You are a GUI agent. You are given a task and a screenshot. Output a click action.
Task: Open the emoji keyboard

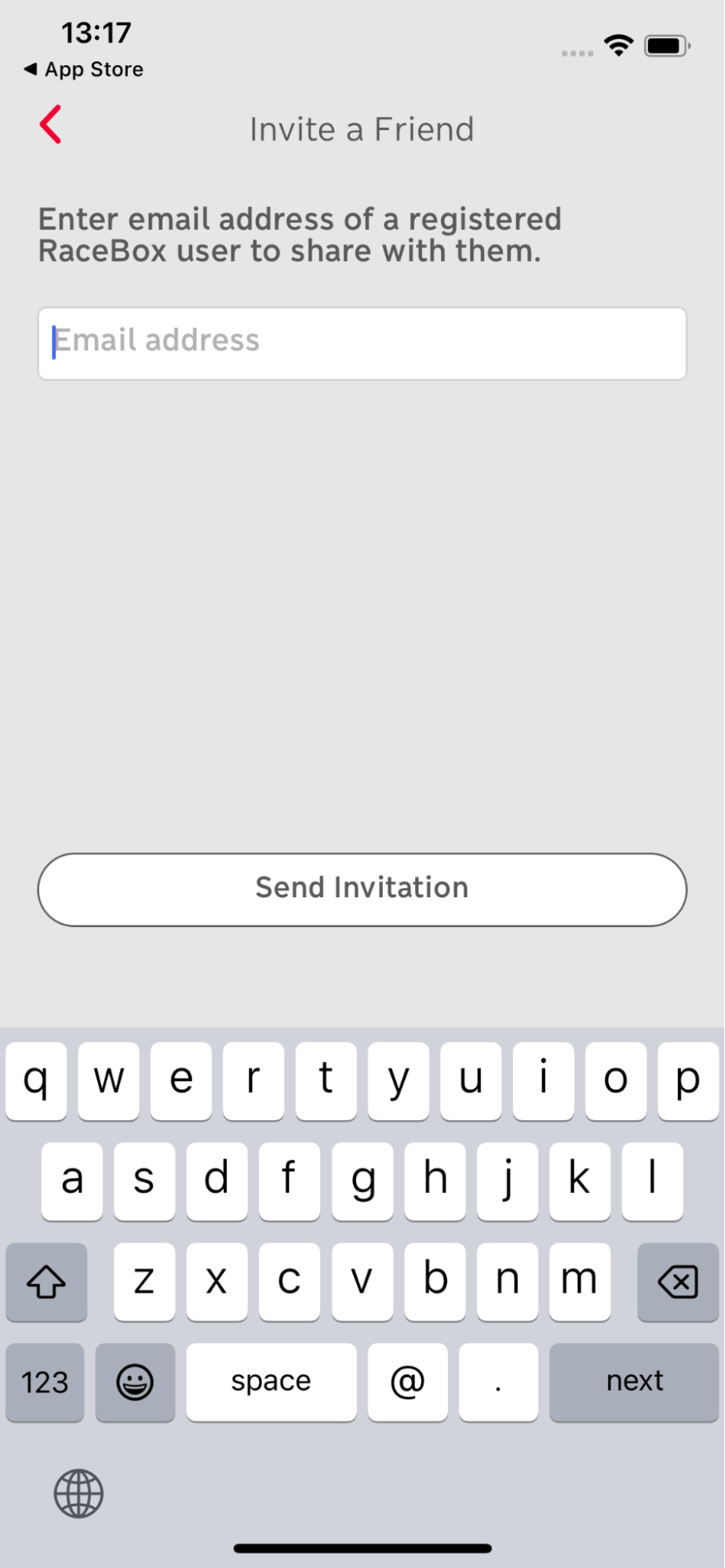(135, 1382)
